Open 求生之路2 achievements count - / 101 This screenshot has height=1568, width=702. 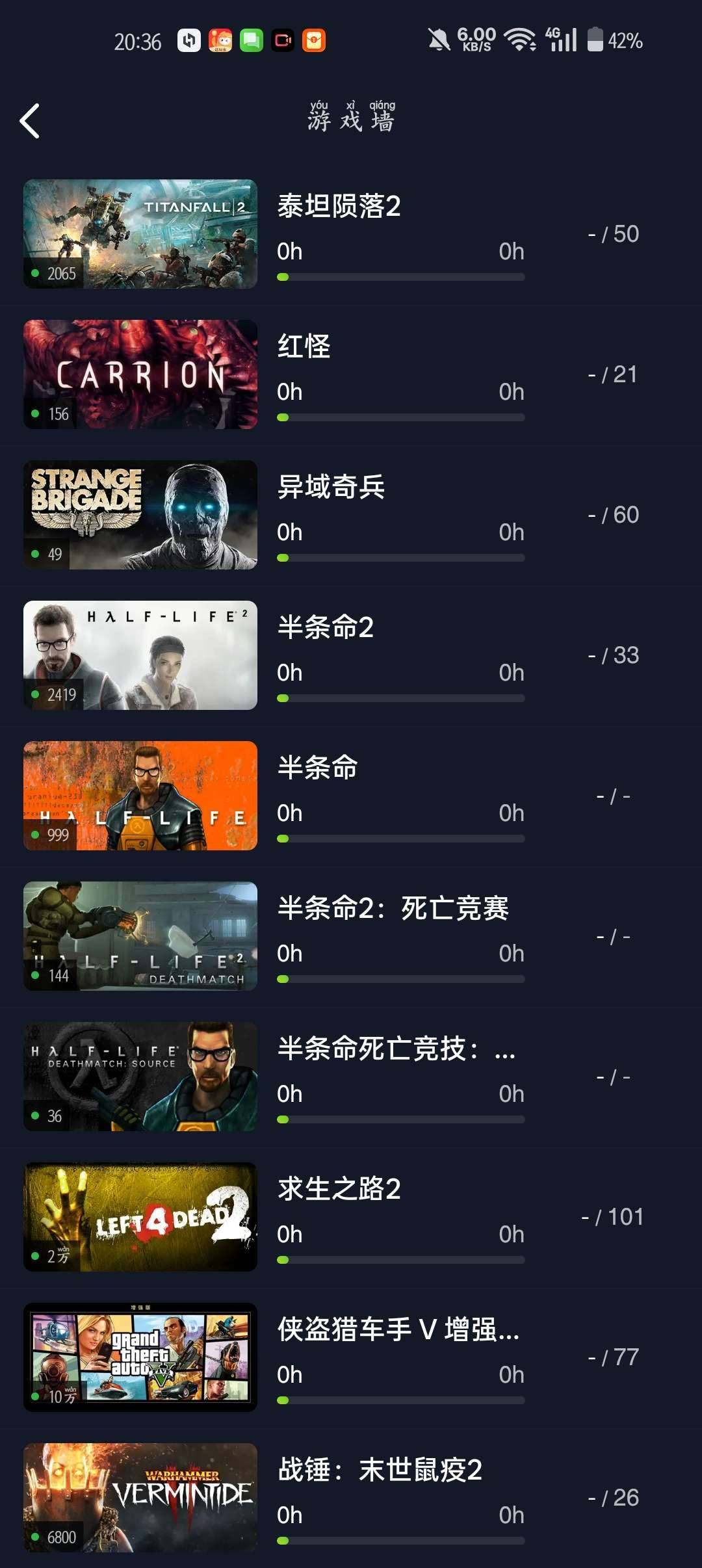609,1217
